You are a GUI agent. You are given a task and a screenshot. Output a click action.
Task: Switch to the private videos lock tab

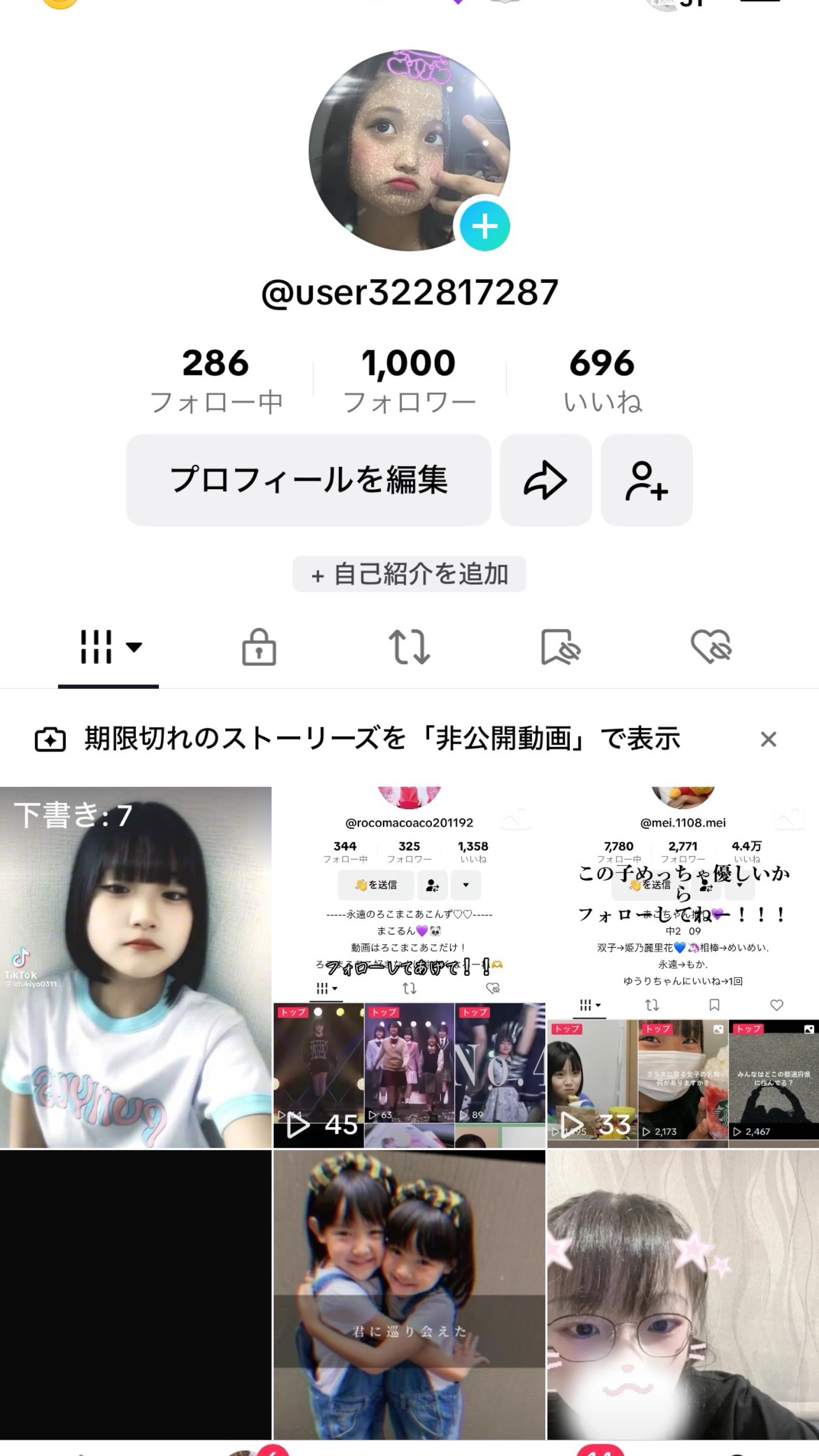tap(259, 647)
